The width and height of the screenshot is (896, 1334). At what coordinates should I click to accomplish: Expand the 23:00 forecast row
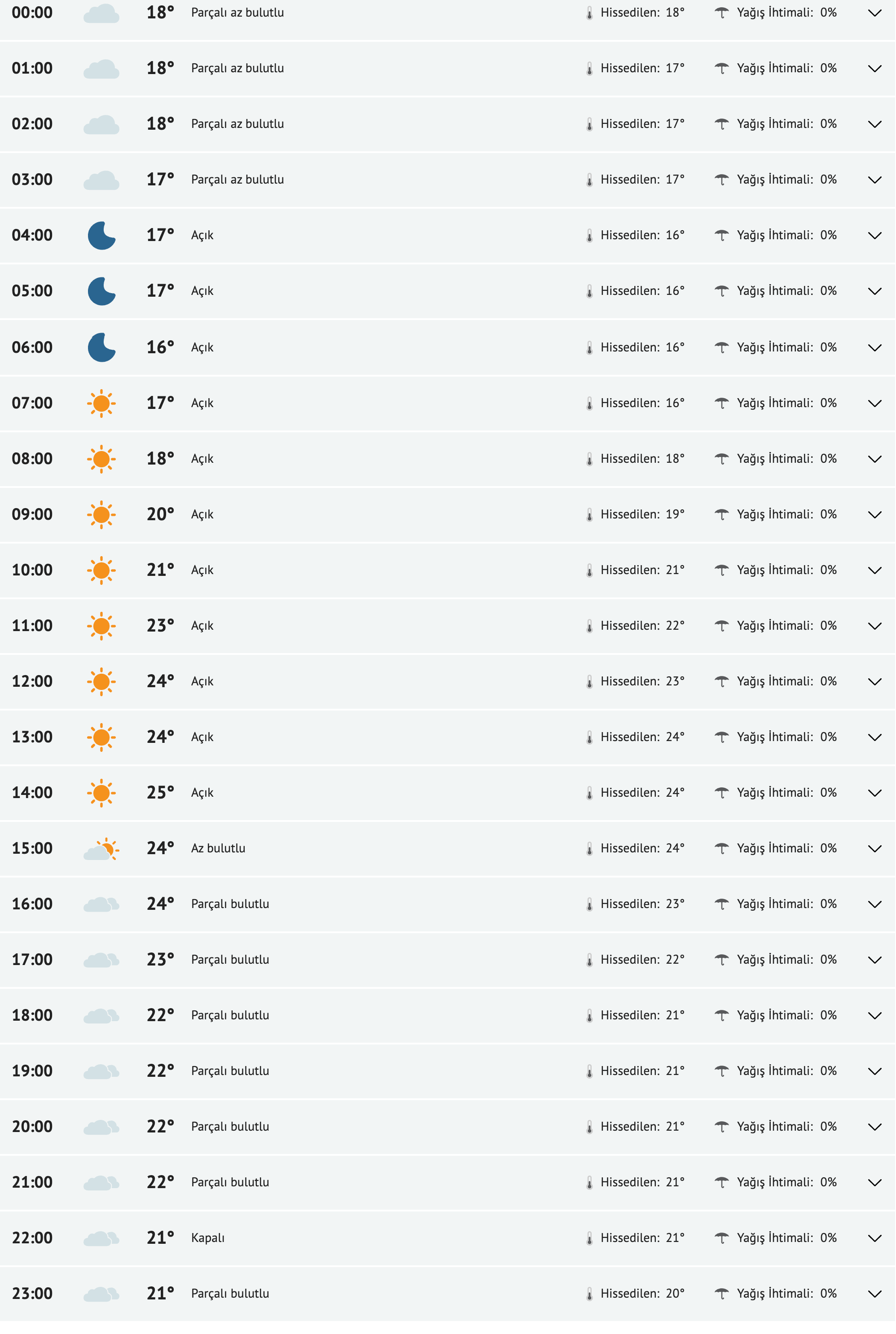(x=874, y=1294)
